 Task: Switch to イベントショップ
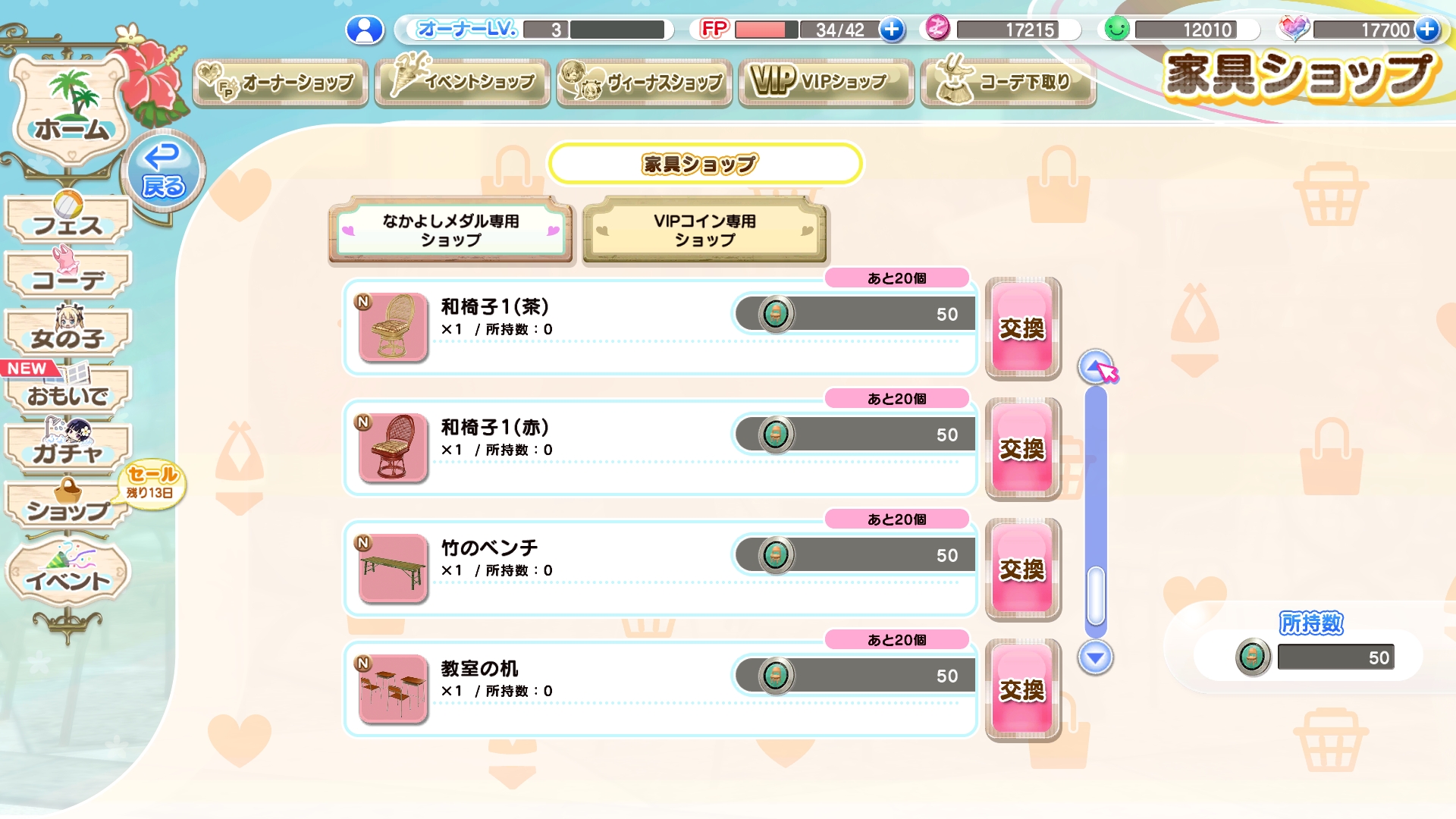[x=463, y=82]
